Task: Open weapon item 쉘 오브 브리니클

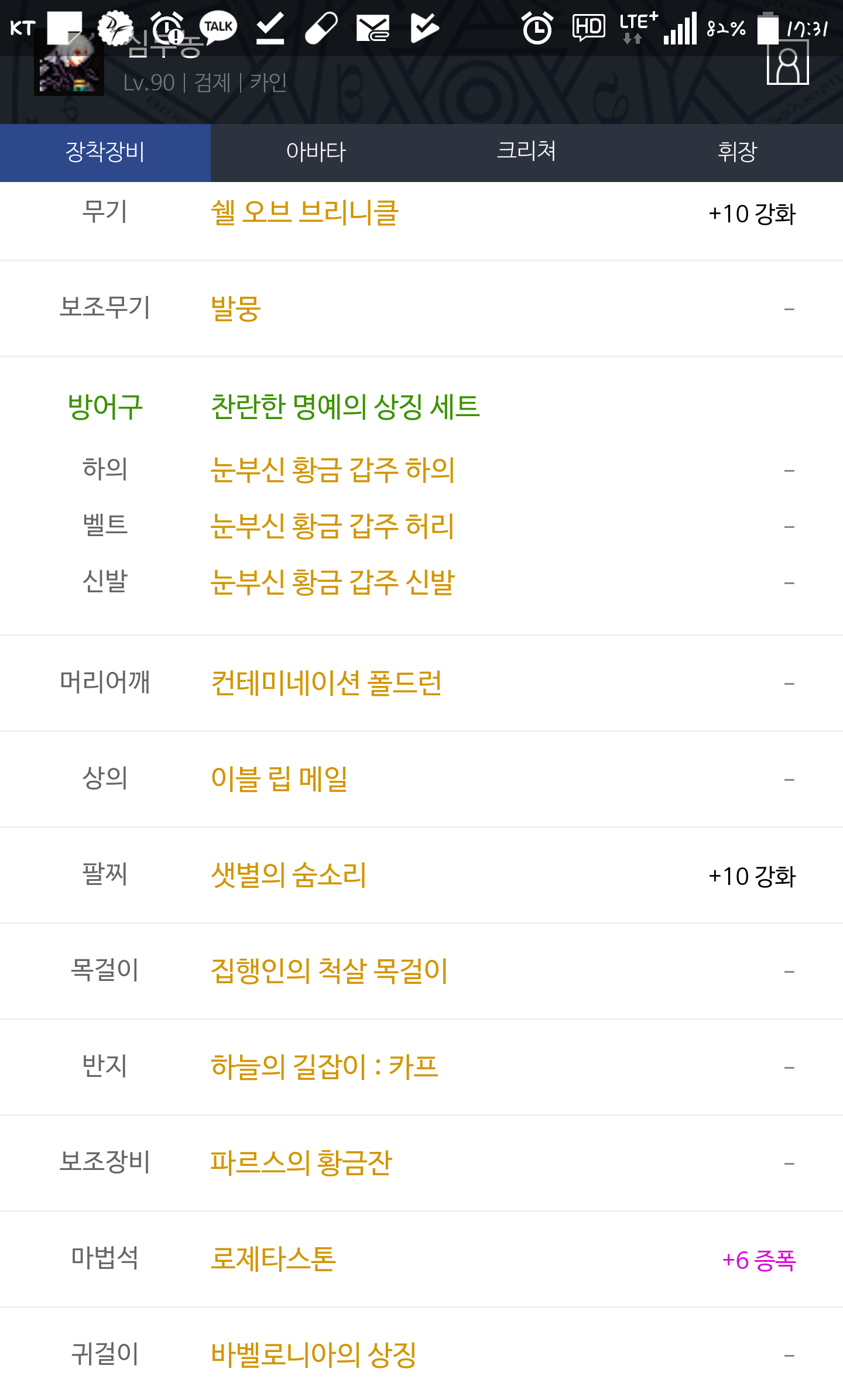Action: (304, 212)
